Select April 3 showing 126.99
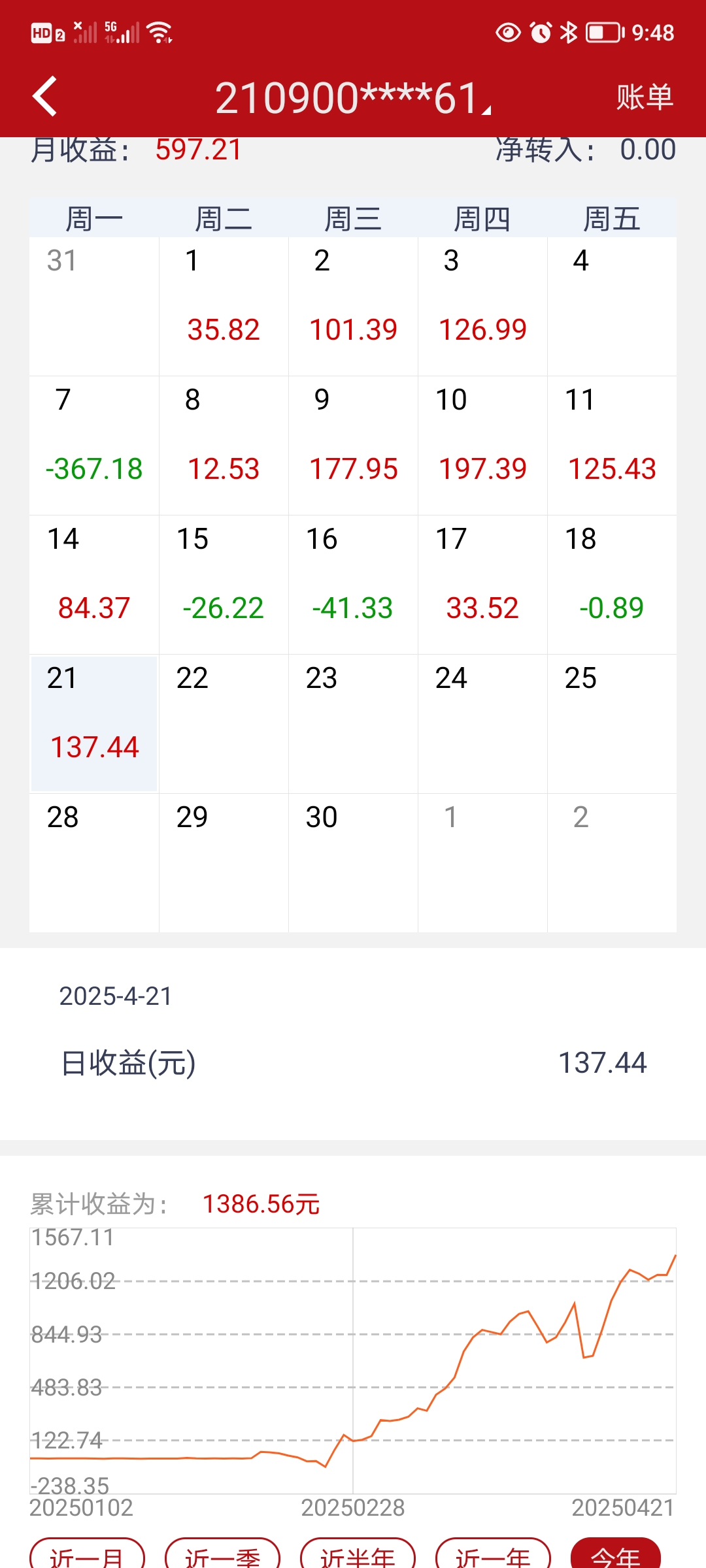706x1568 pixels. tap(482, 306)
